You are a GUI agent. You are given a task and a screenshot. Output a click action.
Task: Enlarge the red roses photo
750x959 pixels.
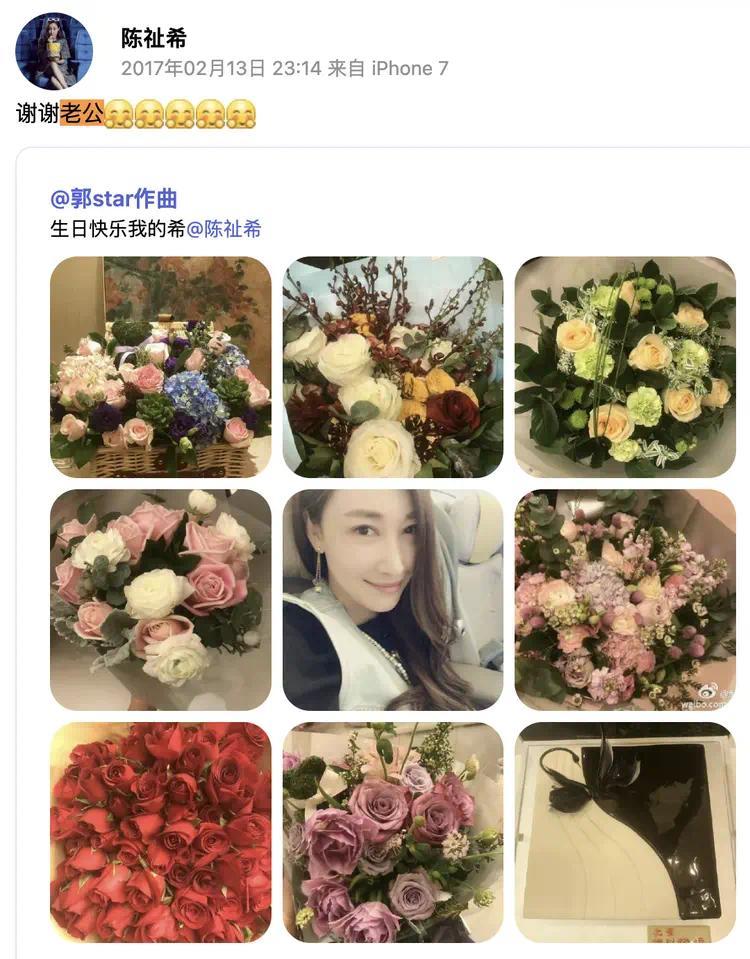(160, 832)
